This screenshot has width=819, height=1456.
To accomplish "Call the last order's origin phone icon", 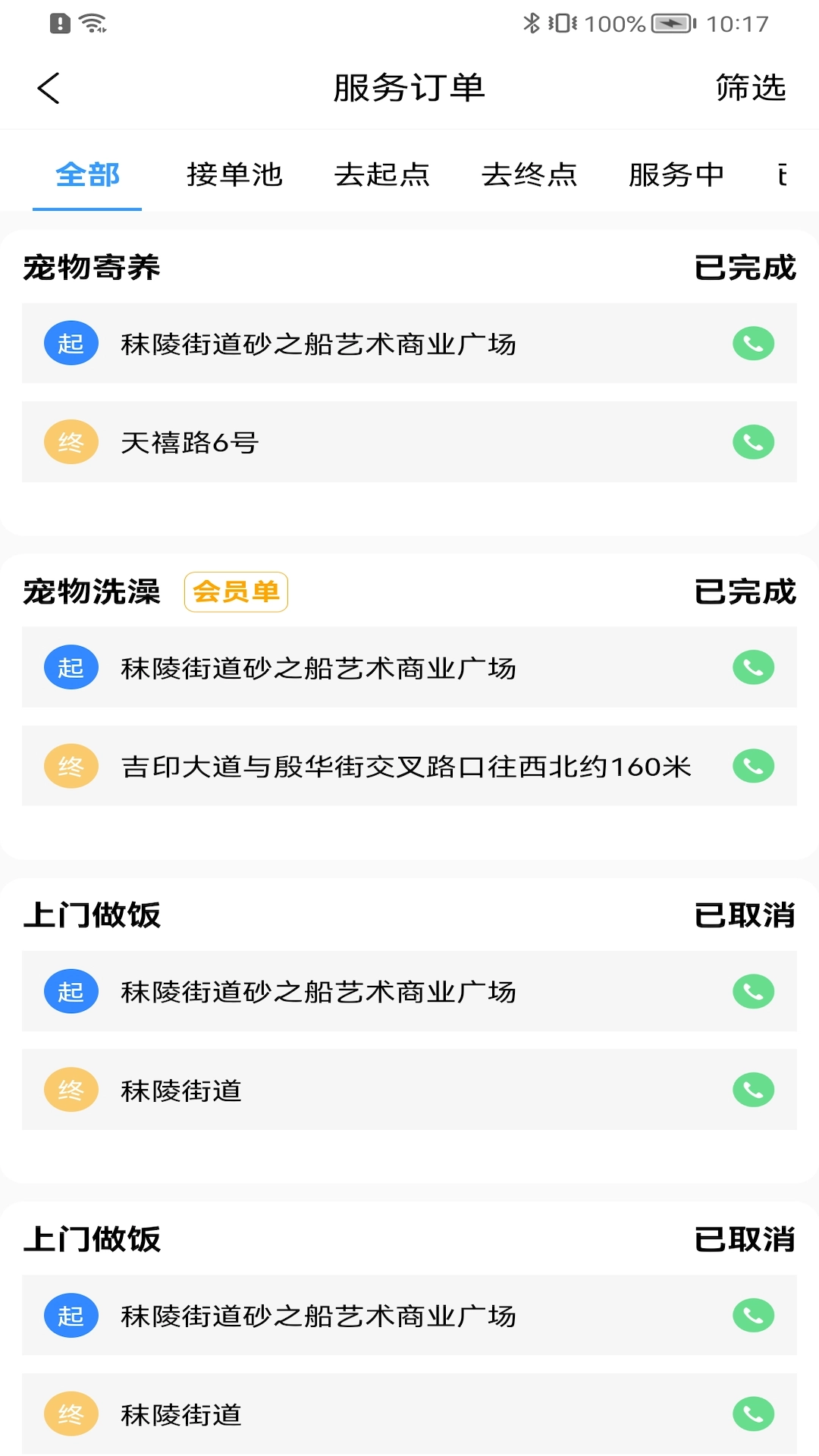I will click(x=753, y=1316).
